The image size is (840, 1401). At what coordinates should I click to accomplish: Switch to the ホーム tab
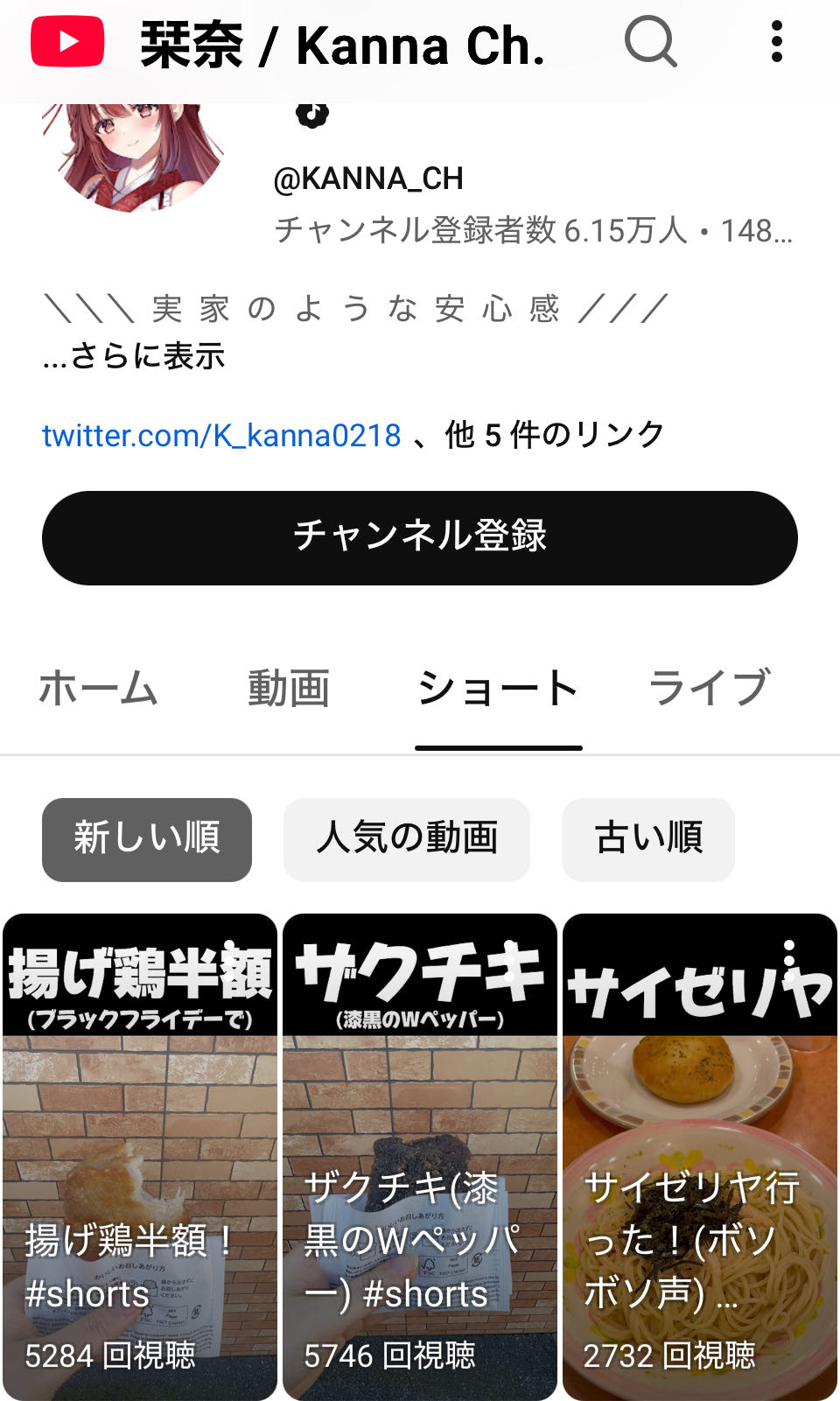coord(98,688)
